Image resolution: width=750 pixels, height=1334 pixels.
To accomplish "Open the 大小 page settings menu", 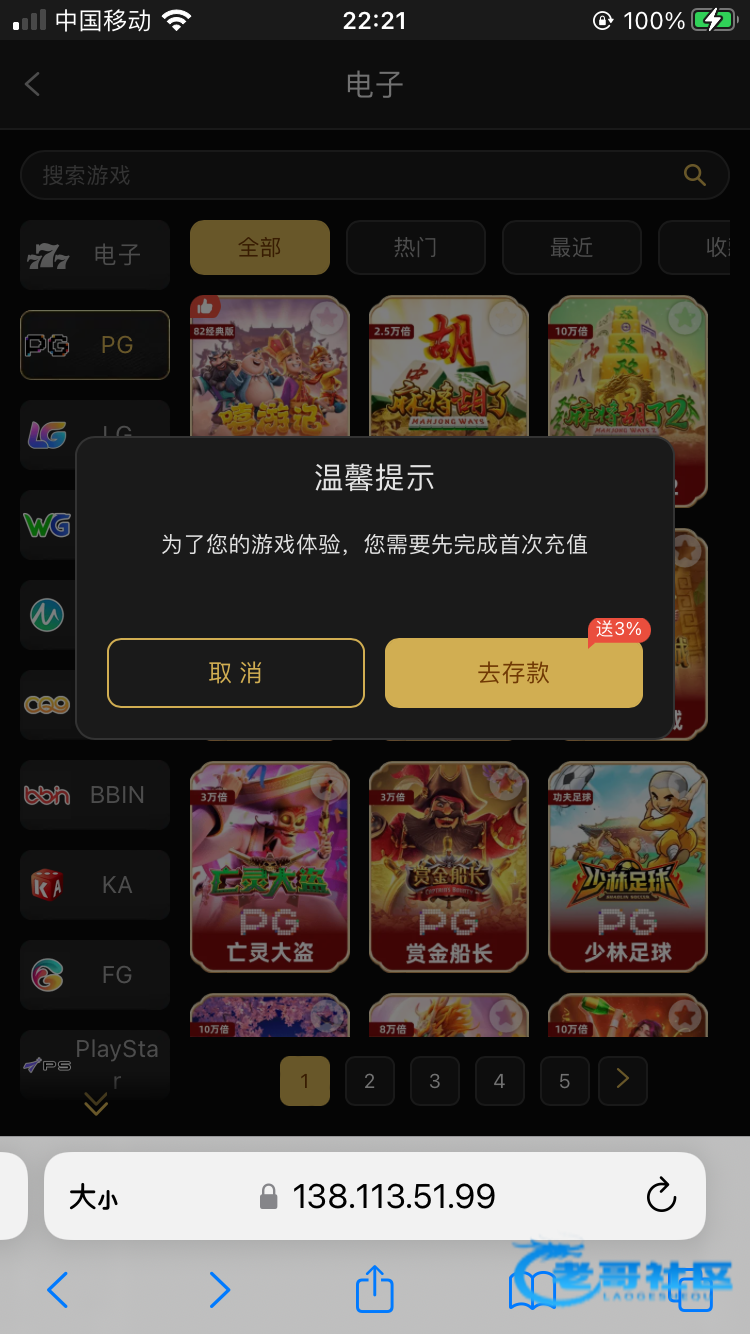I will click(x=93, y=1197).
